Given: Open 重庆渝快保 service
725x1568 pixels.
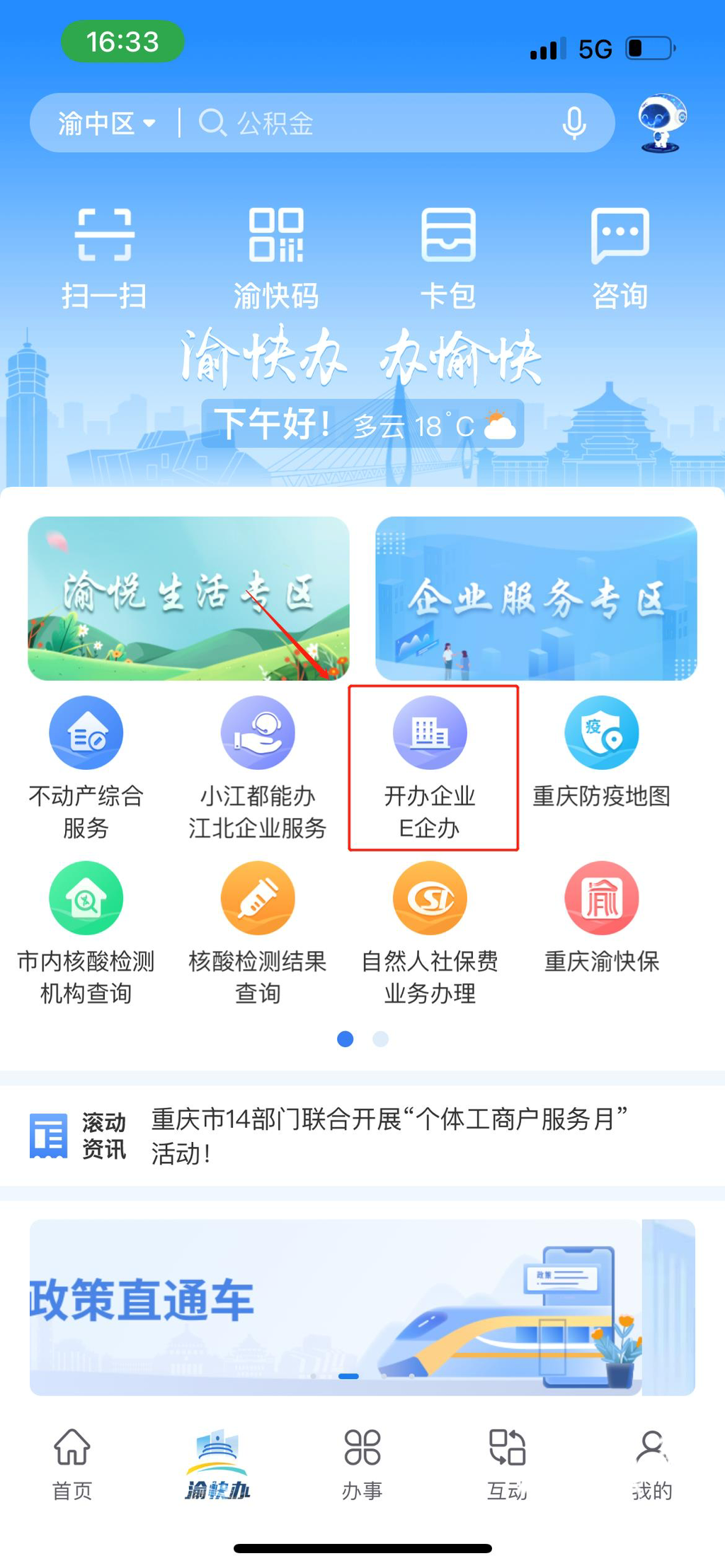Looking at the screenshot, I should (x=602, y=918).
